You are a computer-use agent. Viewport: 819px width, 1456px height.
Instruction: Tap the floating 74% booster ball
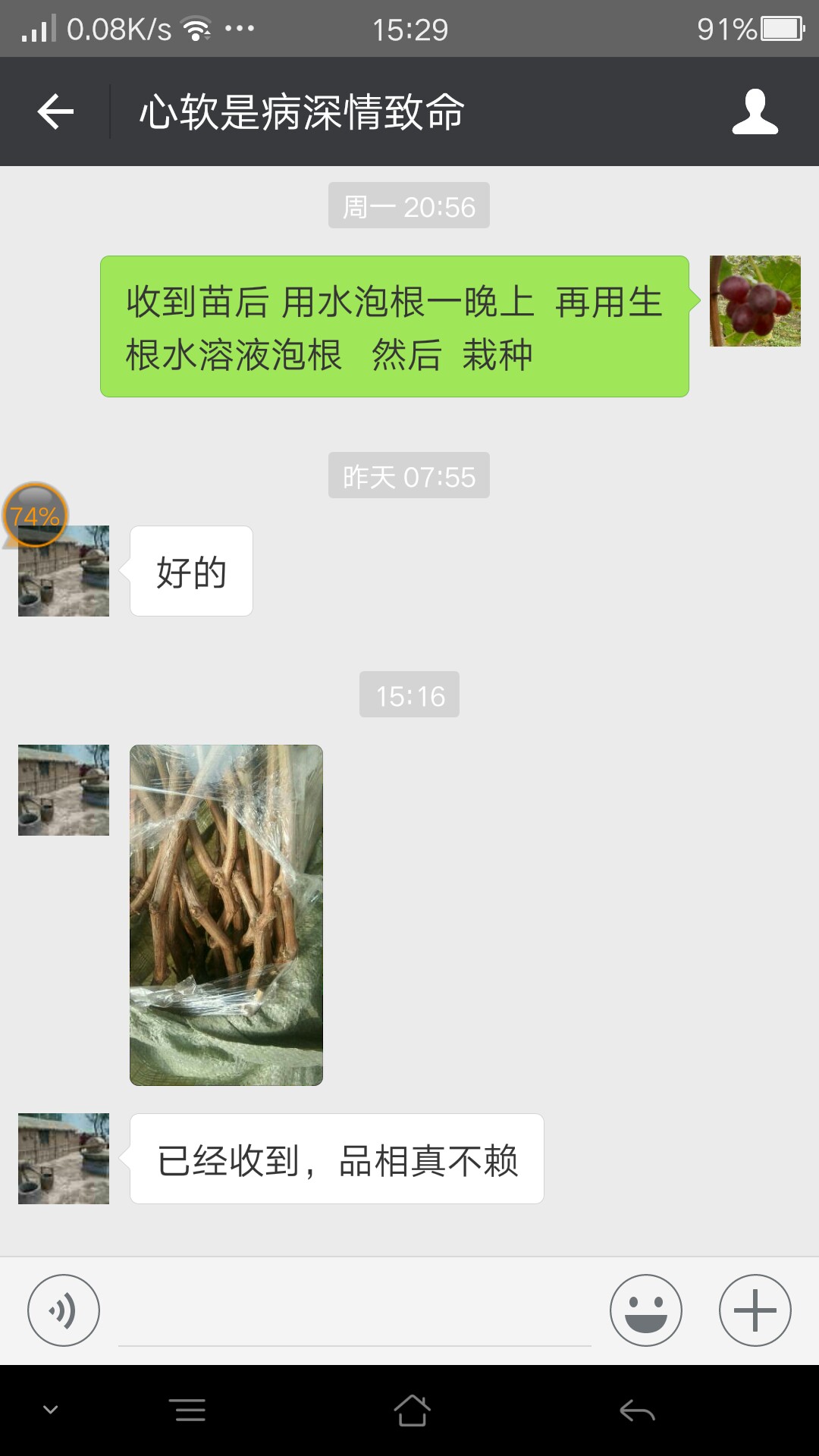tap(36, 516)
